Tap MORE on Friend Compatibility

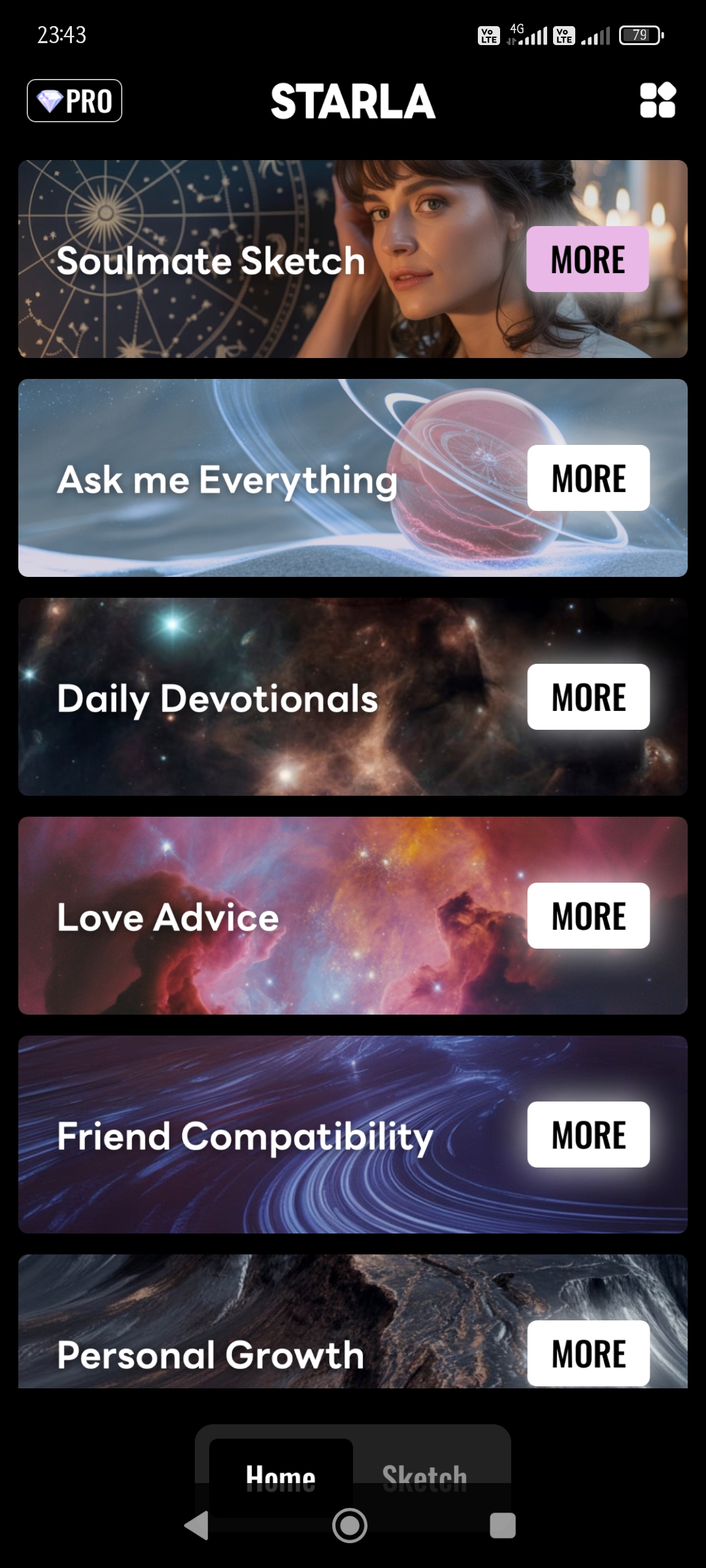click(588, 1135)
